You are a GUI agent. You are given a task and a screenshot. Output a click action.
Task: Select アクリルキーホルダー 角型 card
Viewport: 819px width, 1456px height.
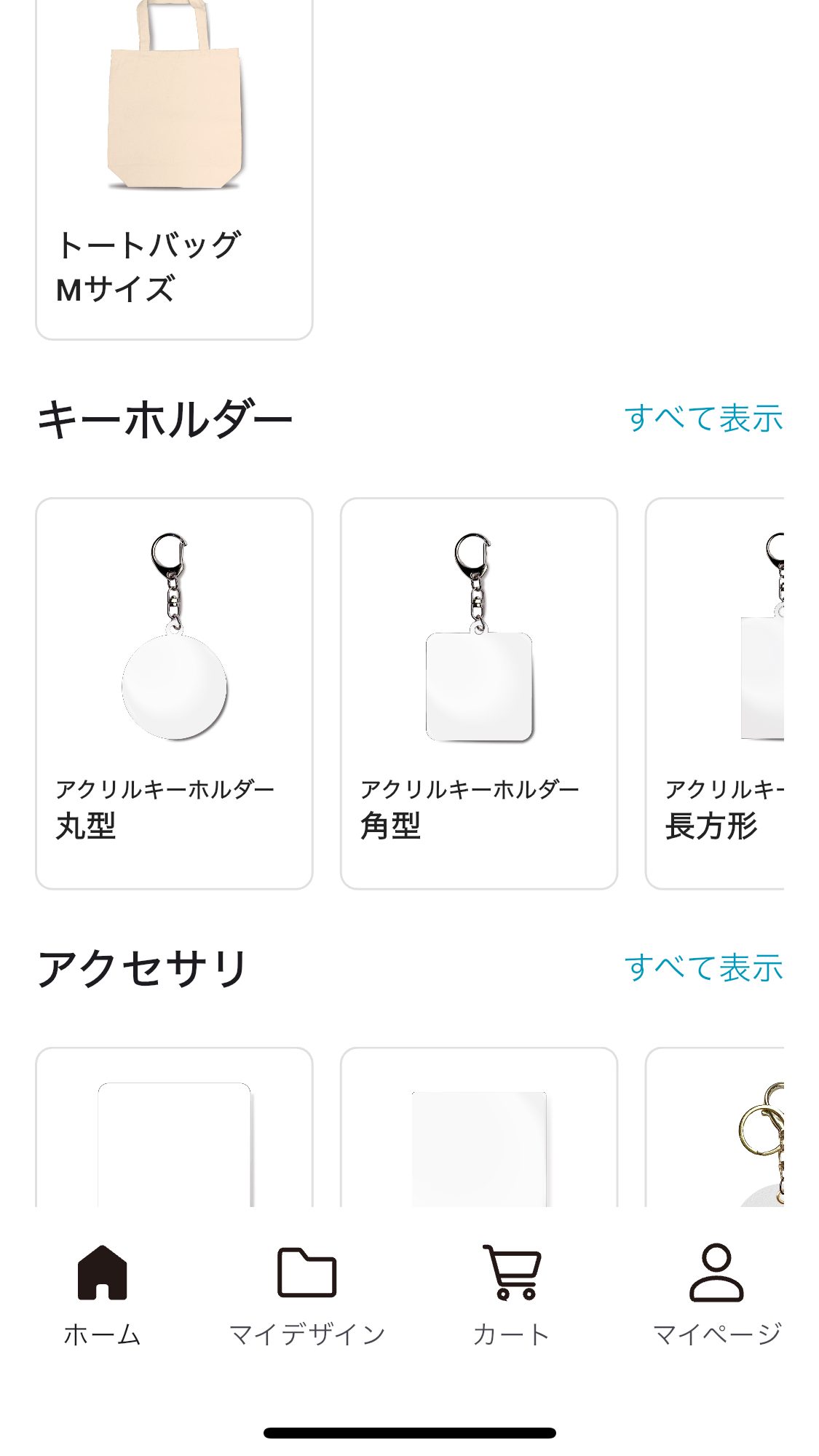[478, 693]
